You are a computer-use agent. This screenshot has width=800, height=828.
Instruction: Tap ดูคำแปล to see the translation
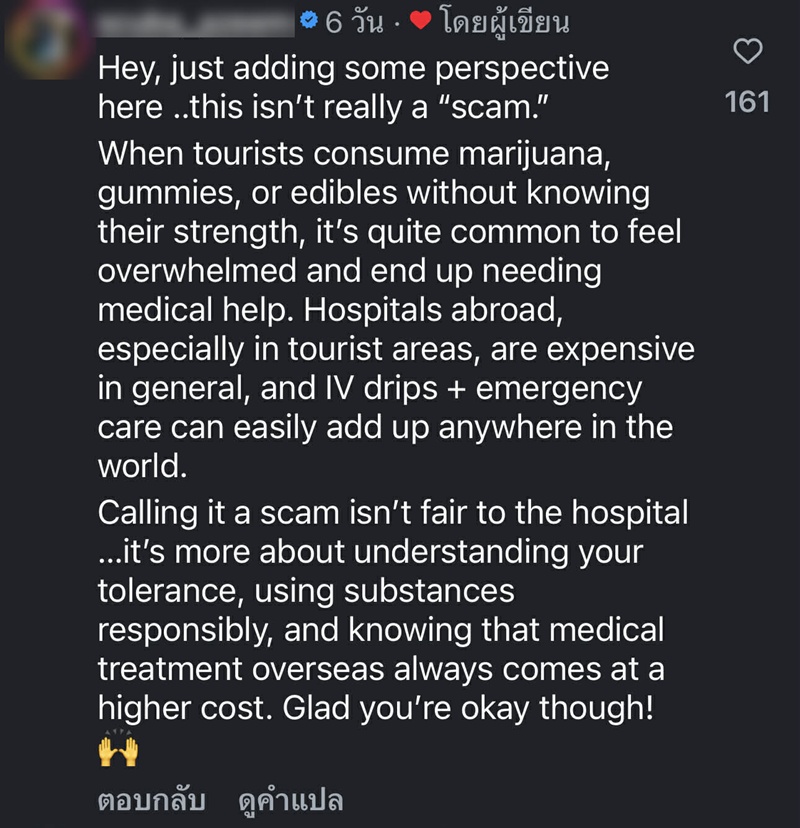(x=291, y=800)
